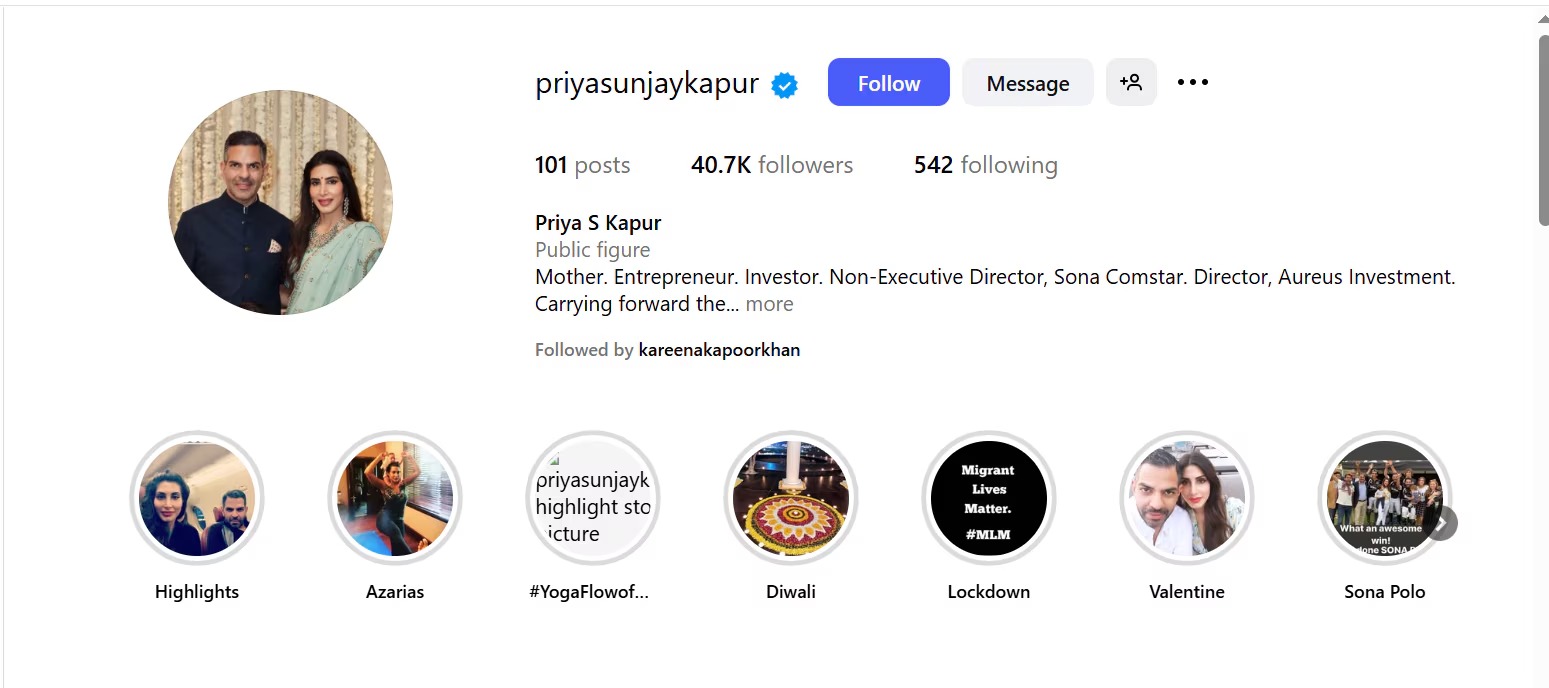Open the Azarias story highlight
The height and width of the screenshot is (688, 1549).
tap(395, 498)
